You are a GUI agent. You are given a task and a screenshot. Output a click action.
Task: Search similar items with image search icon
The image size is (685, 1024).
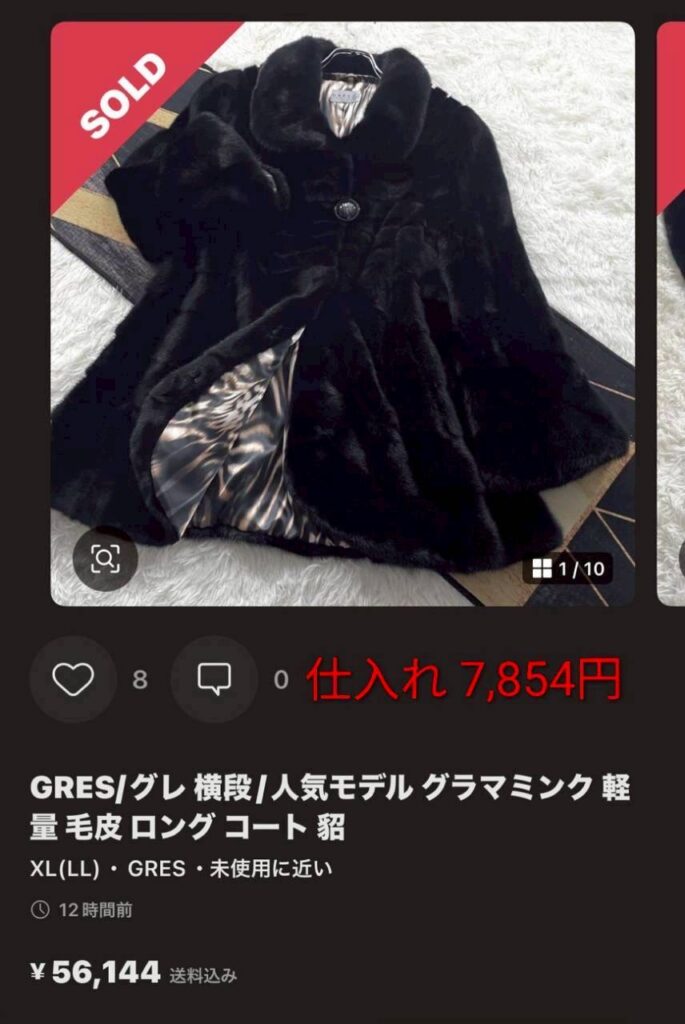point(105,559)
